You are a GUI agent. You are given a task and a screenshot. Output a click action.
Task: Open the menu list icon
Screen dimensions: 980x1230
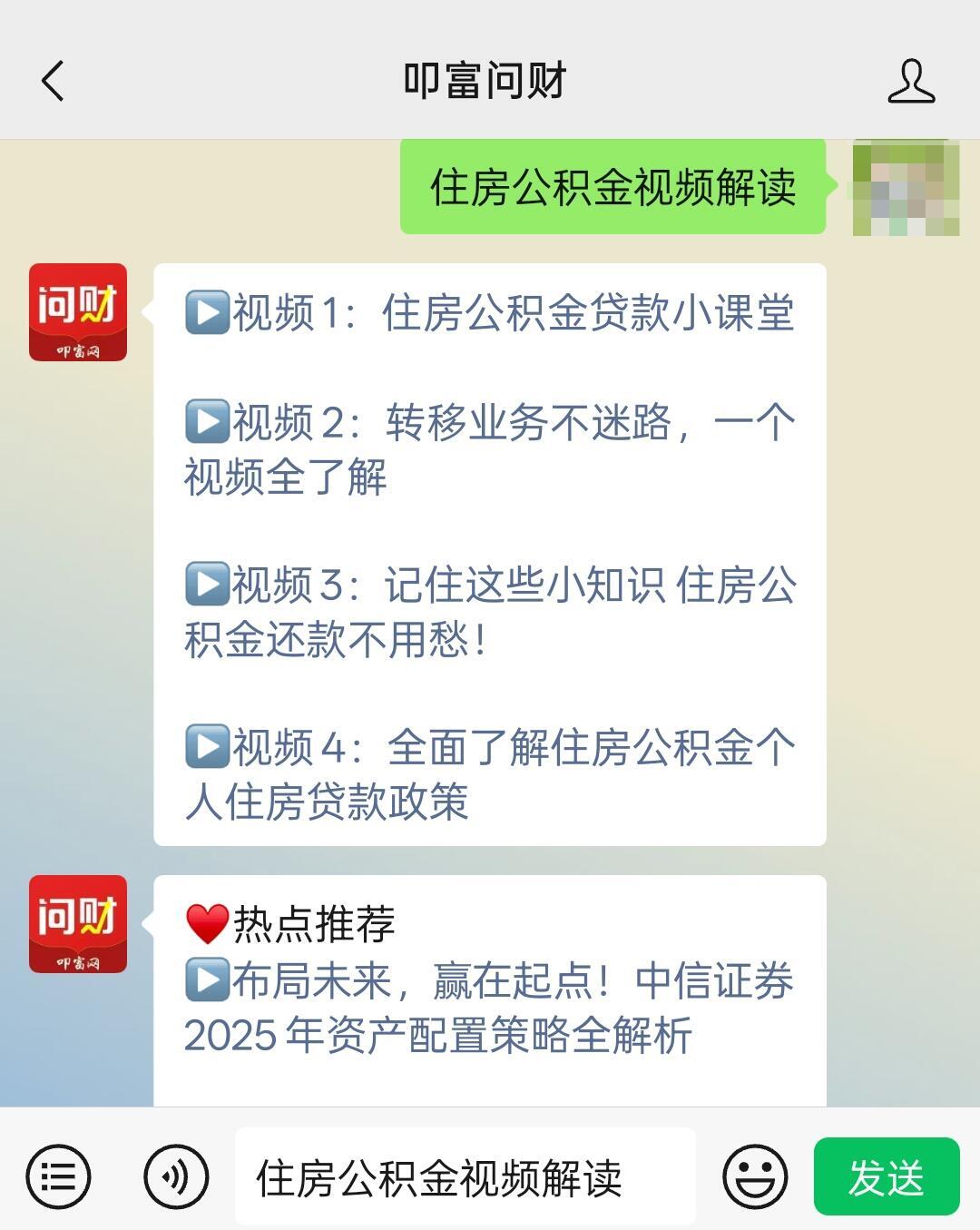click(x=59, y=1177)
